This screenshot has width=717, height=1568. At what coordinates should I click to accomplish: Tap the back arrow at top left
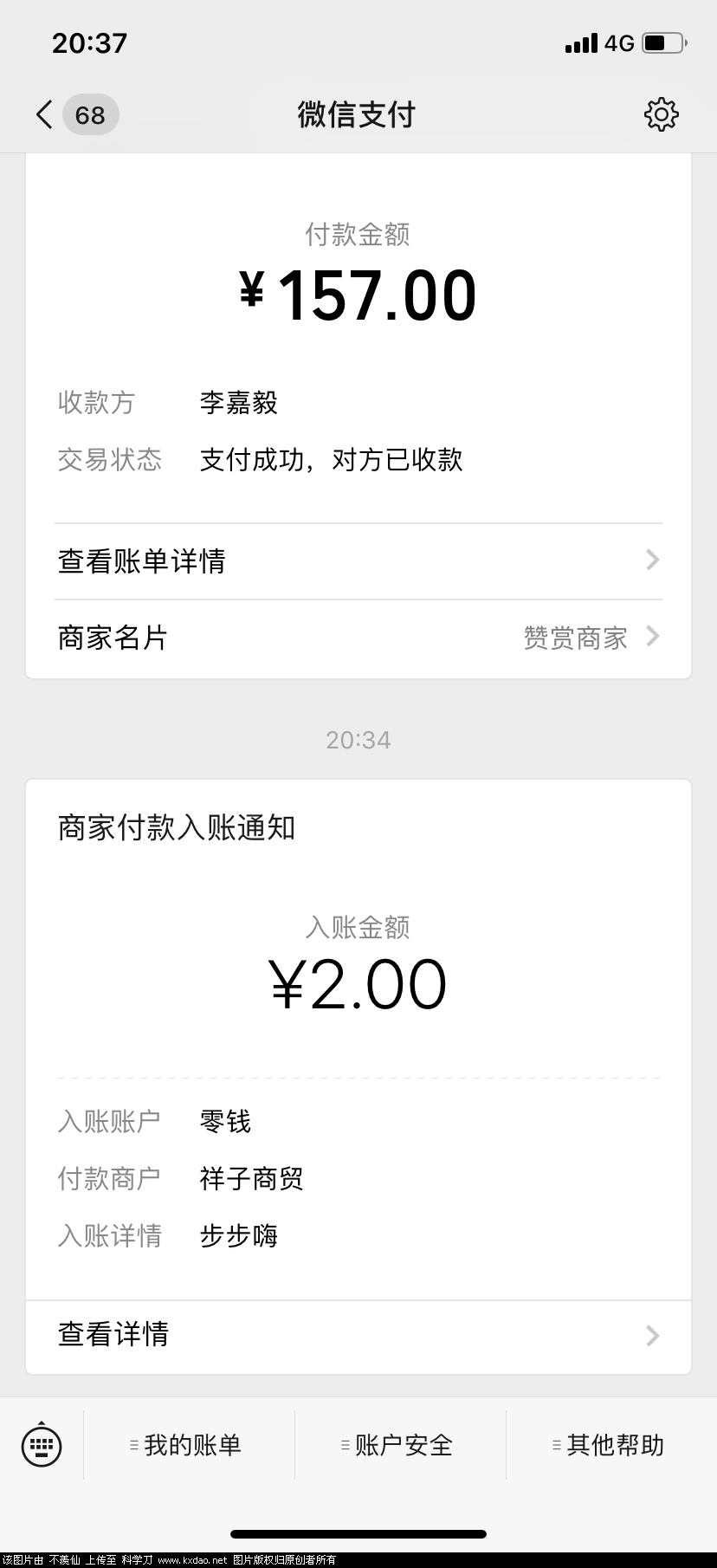pyautogui.click(x=42, y=113)
